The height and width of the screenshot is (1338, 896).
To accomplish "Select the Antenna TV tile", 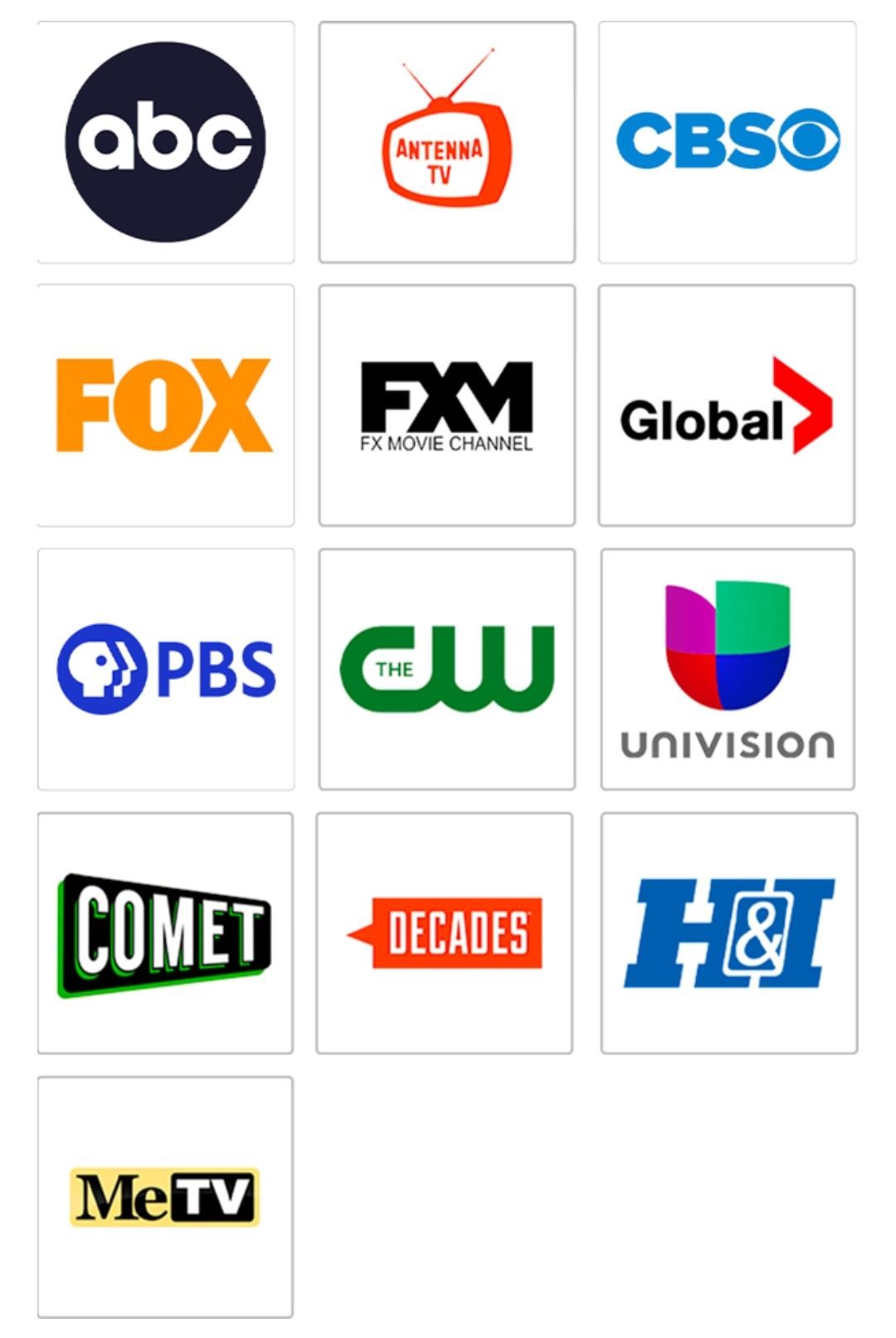I will pyautogui.click(x=446, y=142).
